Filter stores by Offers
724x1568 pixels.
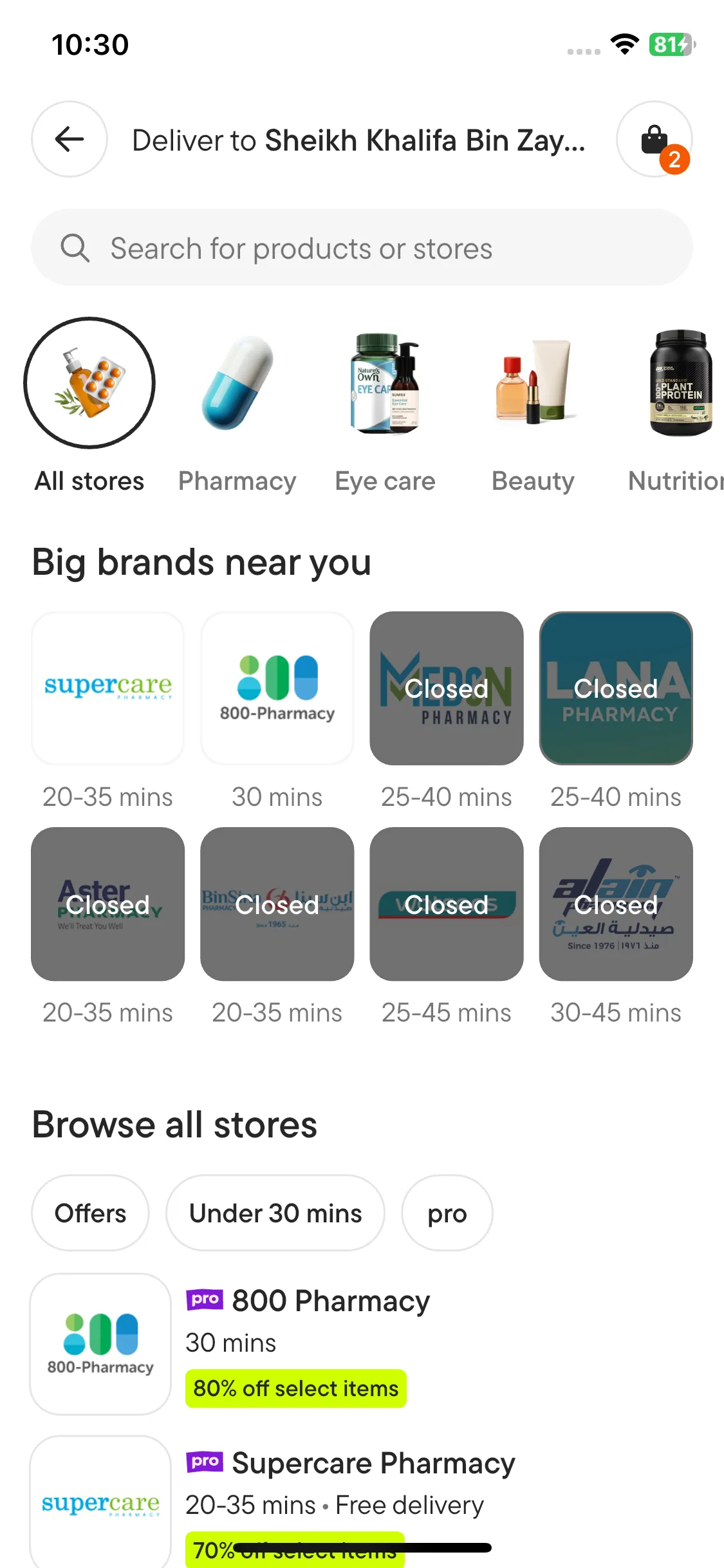90,1213
